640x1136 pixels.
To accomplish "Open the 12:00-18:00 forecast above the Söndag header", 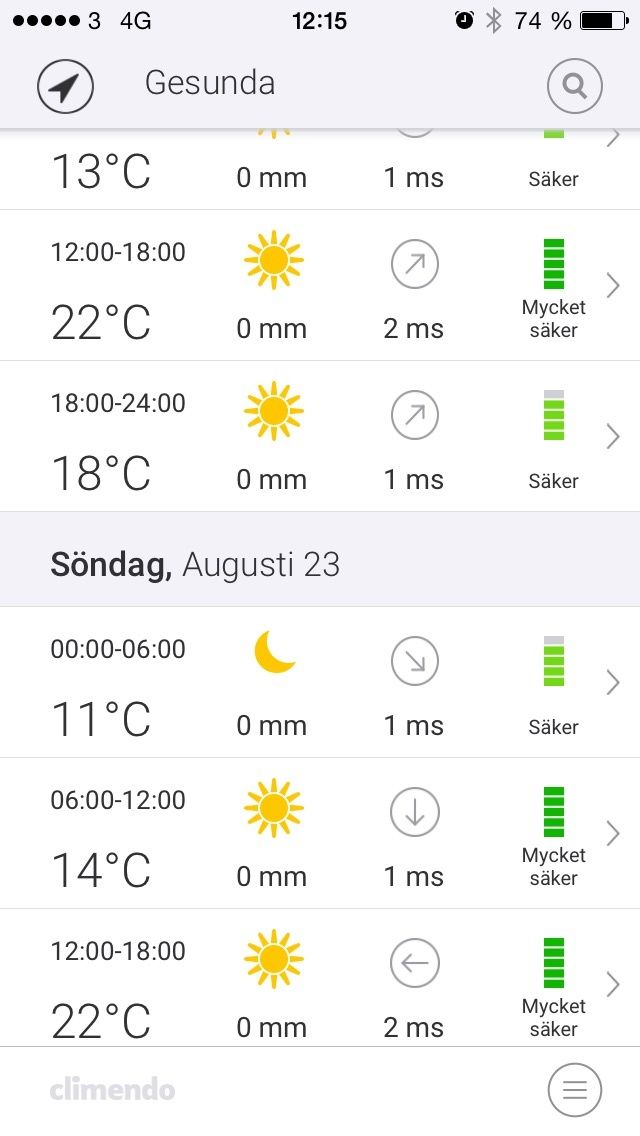I will 320,286.
